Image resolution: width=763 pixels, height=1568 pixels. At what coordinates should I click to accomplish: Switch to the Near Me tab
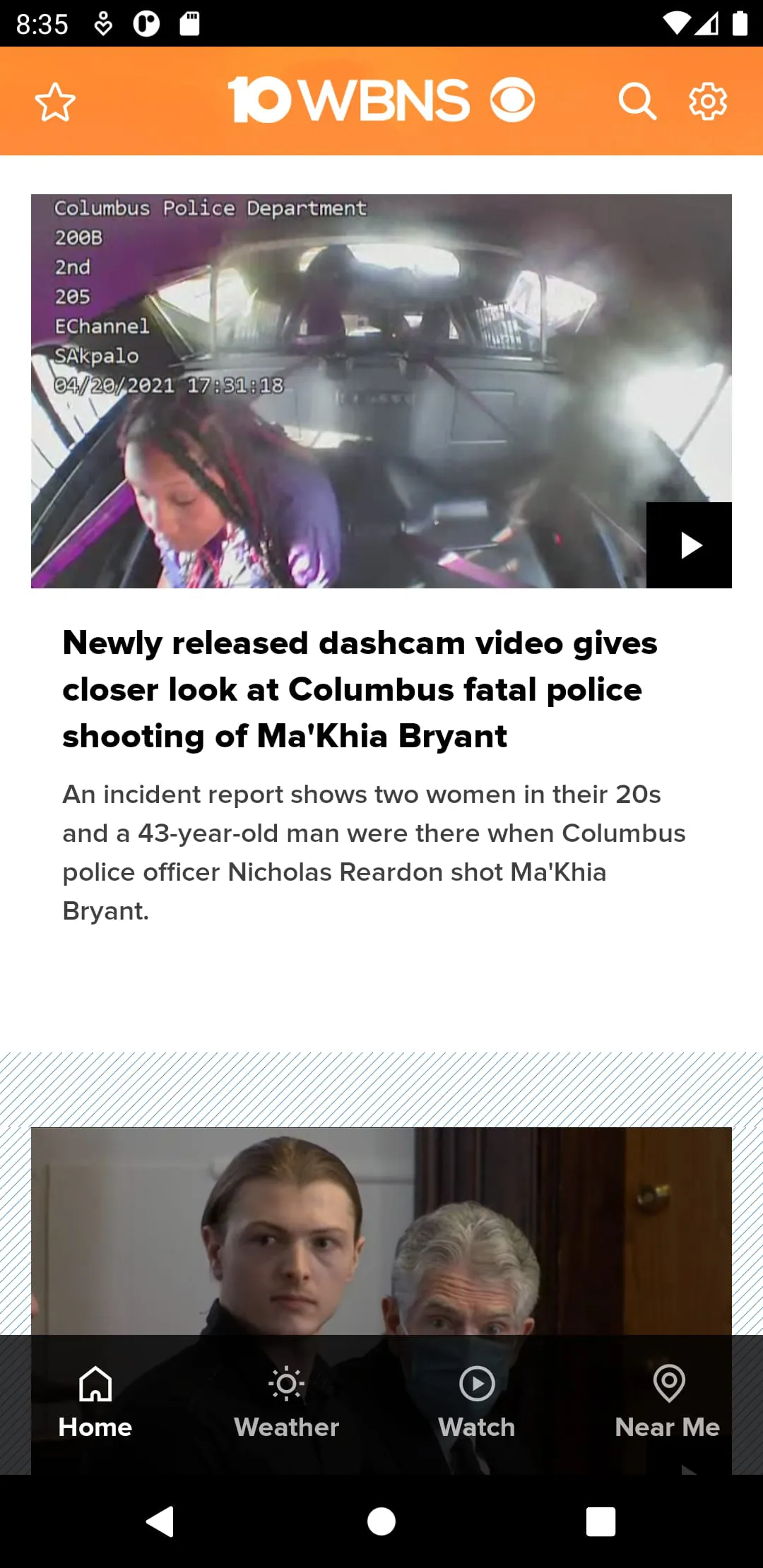click(x=668, y=1401)
